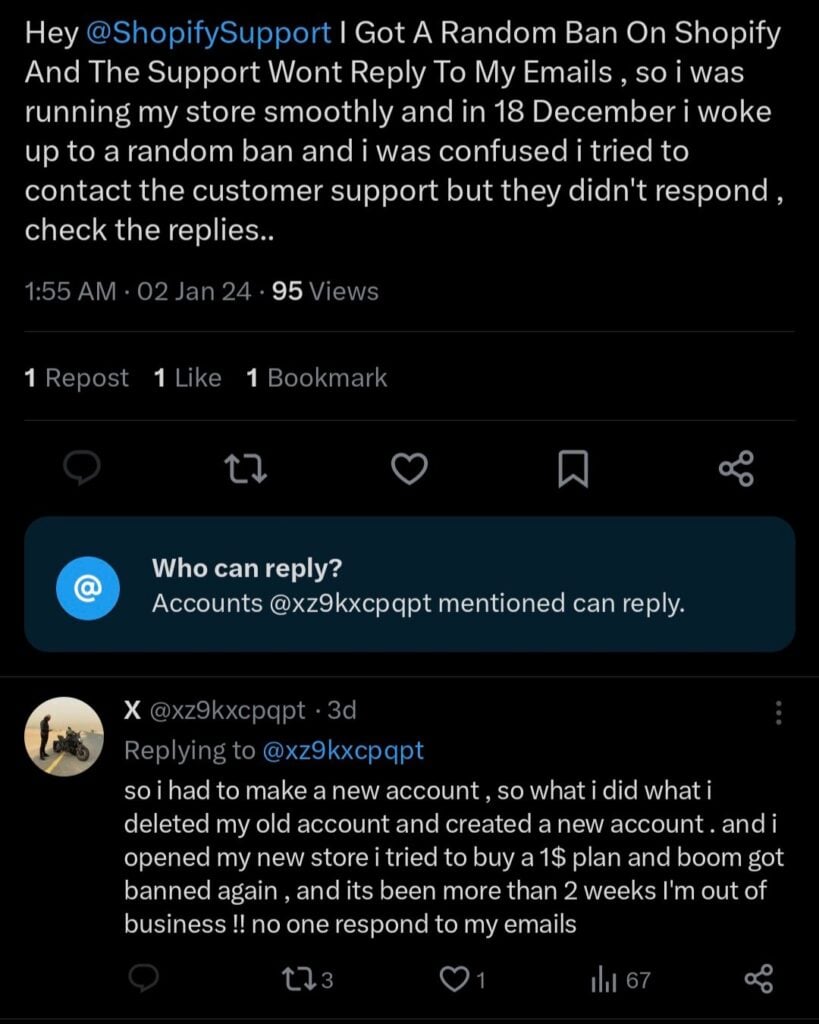The height and width of the screenshot is (1024, 819).
Task: Bookmark the main tweet
Action: [572, 468]
